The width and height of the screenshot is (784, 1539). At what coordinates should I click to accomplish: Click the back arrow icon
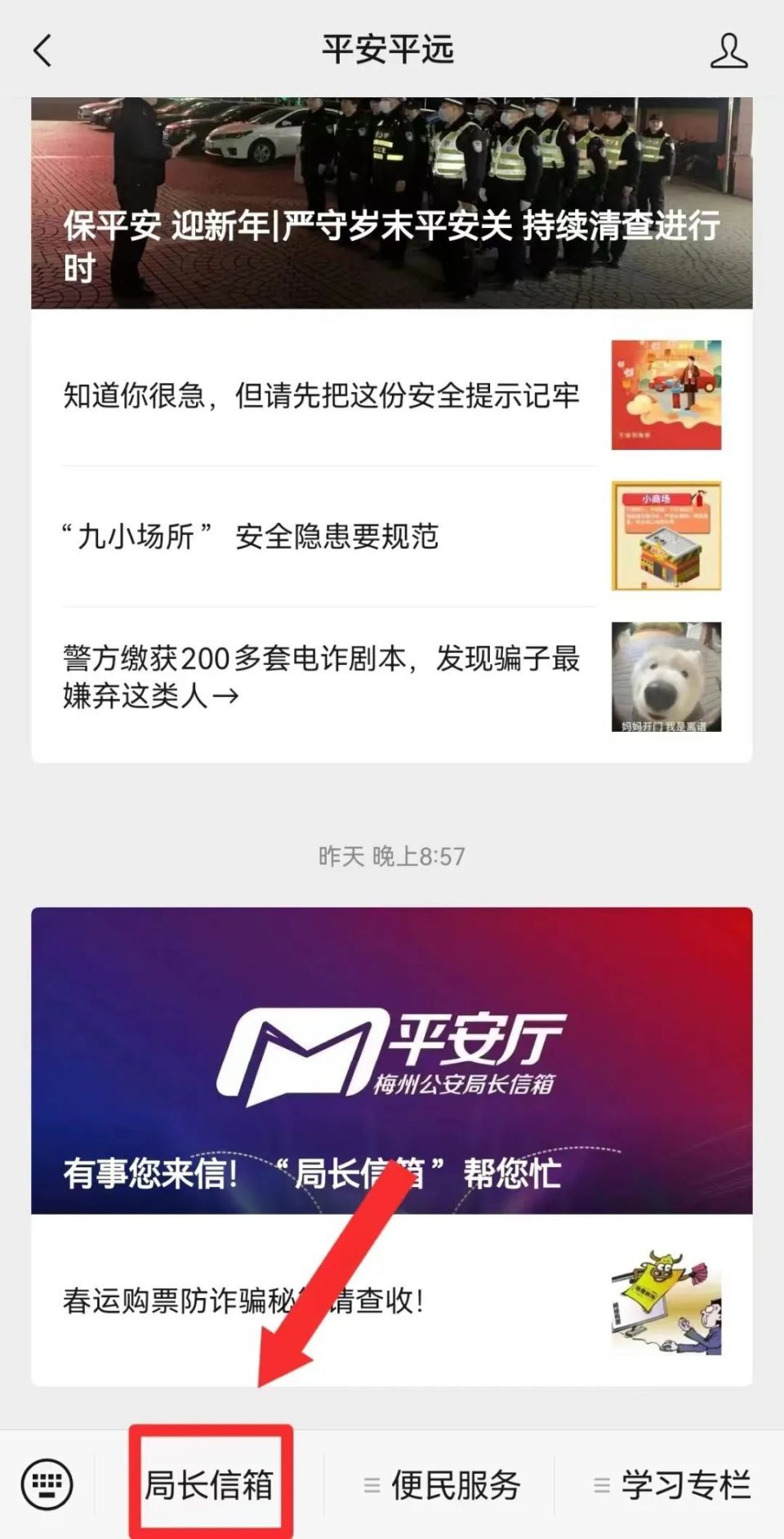coord(42,51)
